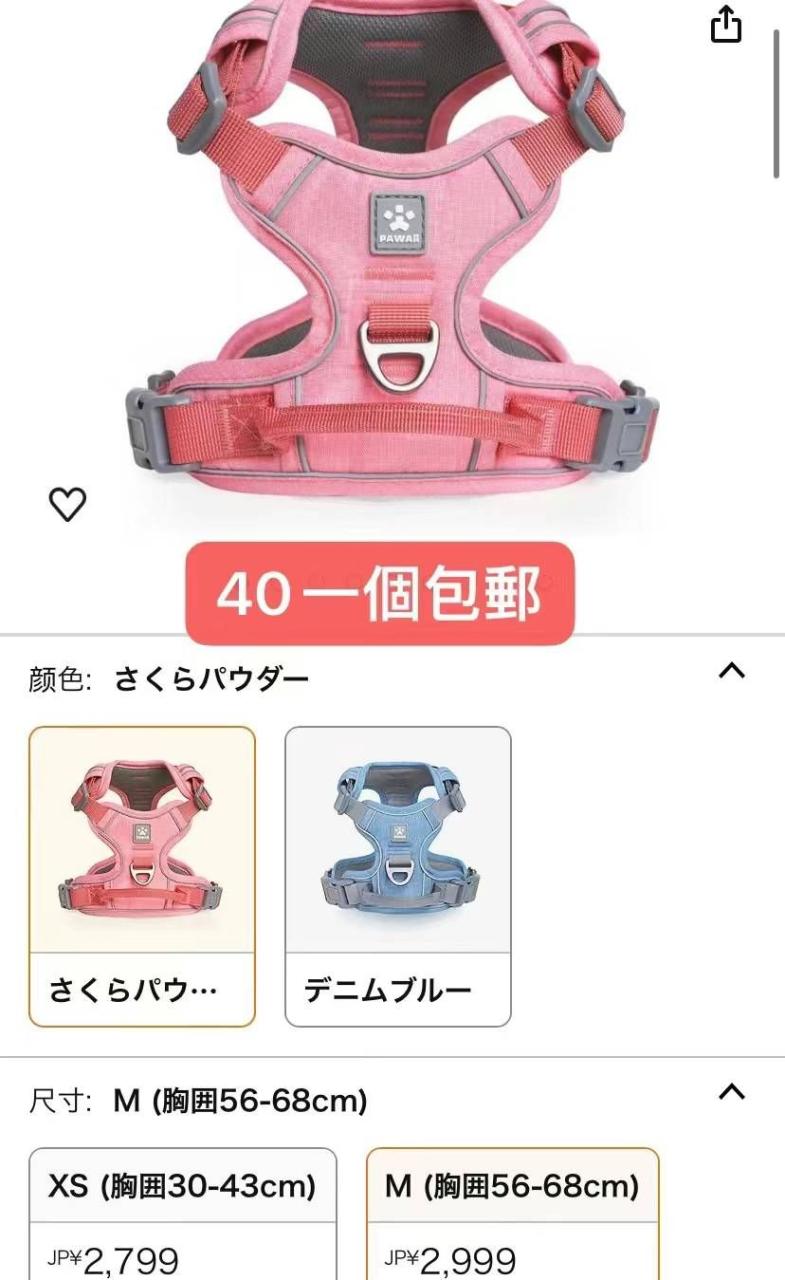
Task: Share this harness product
Action: pyautogui.click(x=727, y=26)
